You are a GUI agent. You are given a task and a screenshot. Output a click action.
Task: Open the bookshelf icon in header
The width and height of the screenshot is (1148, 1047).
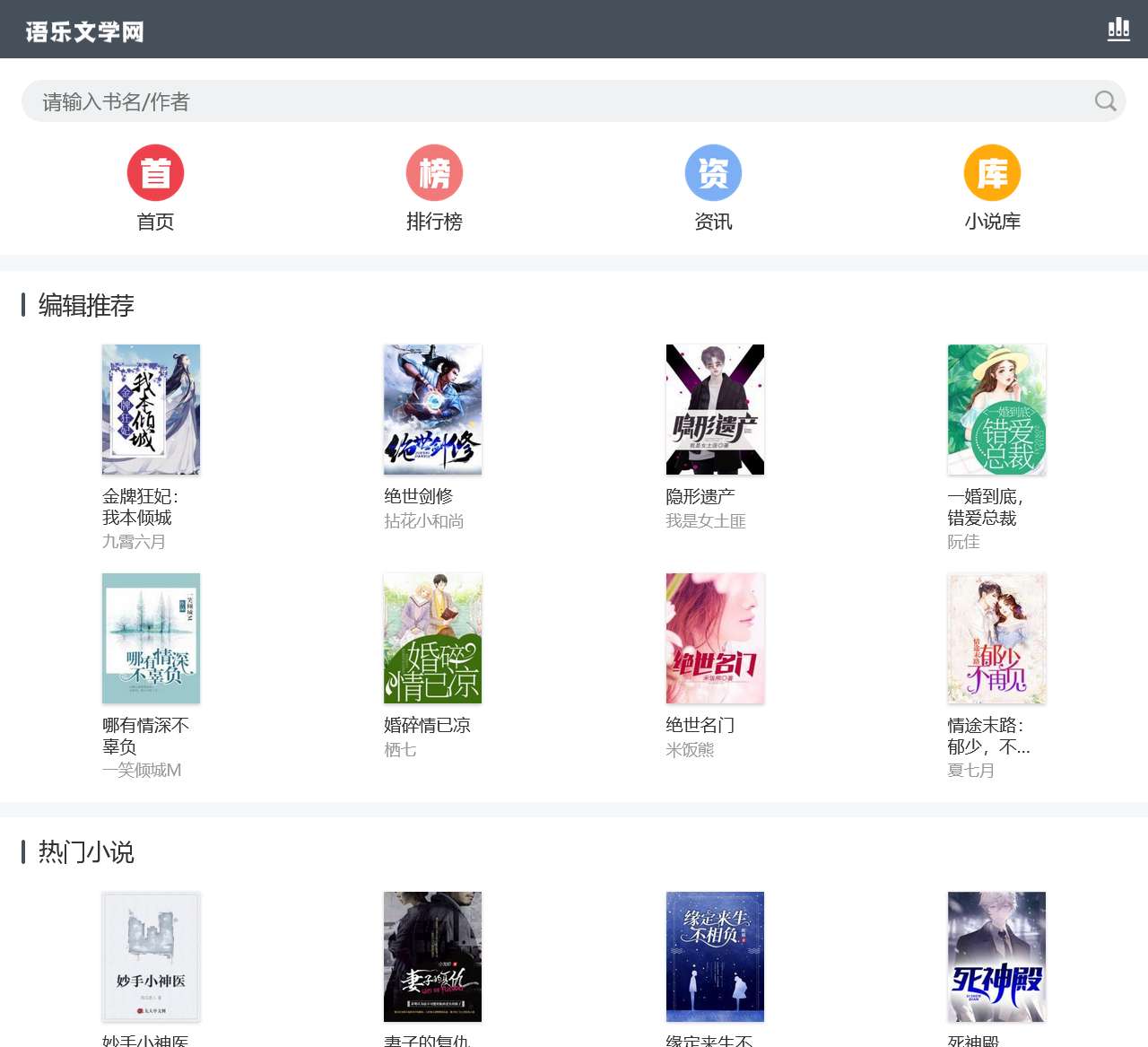[x=1118, y=29]
